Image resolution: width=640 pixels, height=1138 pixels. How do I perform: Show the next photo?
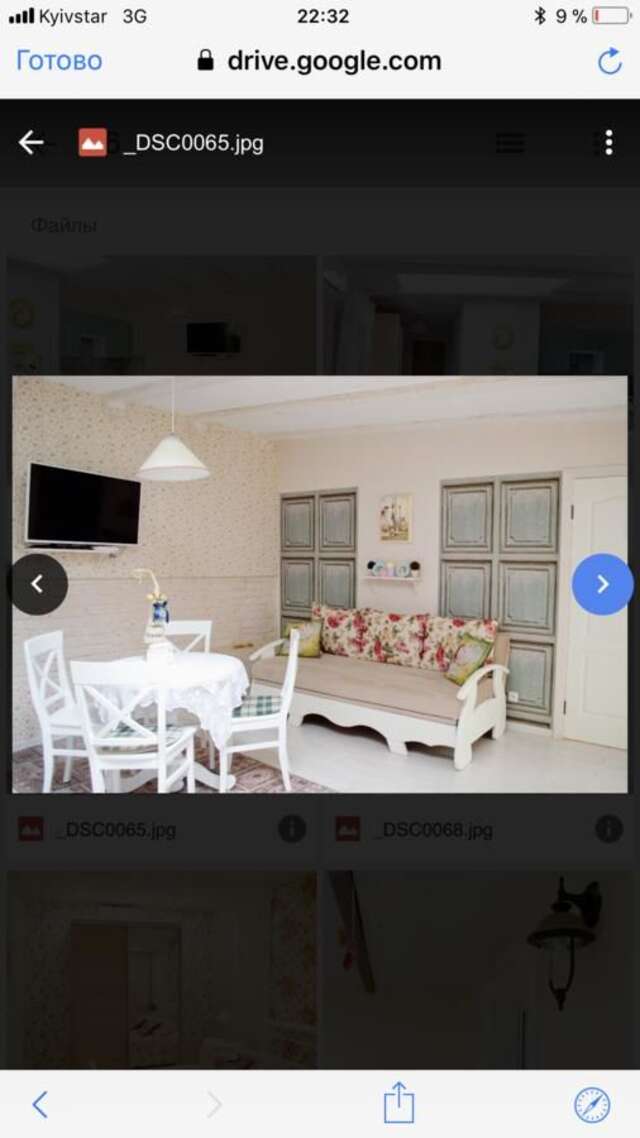click(602, 584)
